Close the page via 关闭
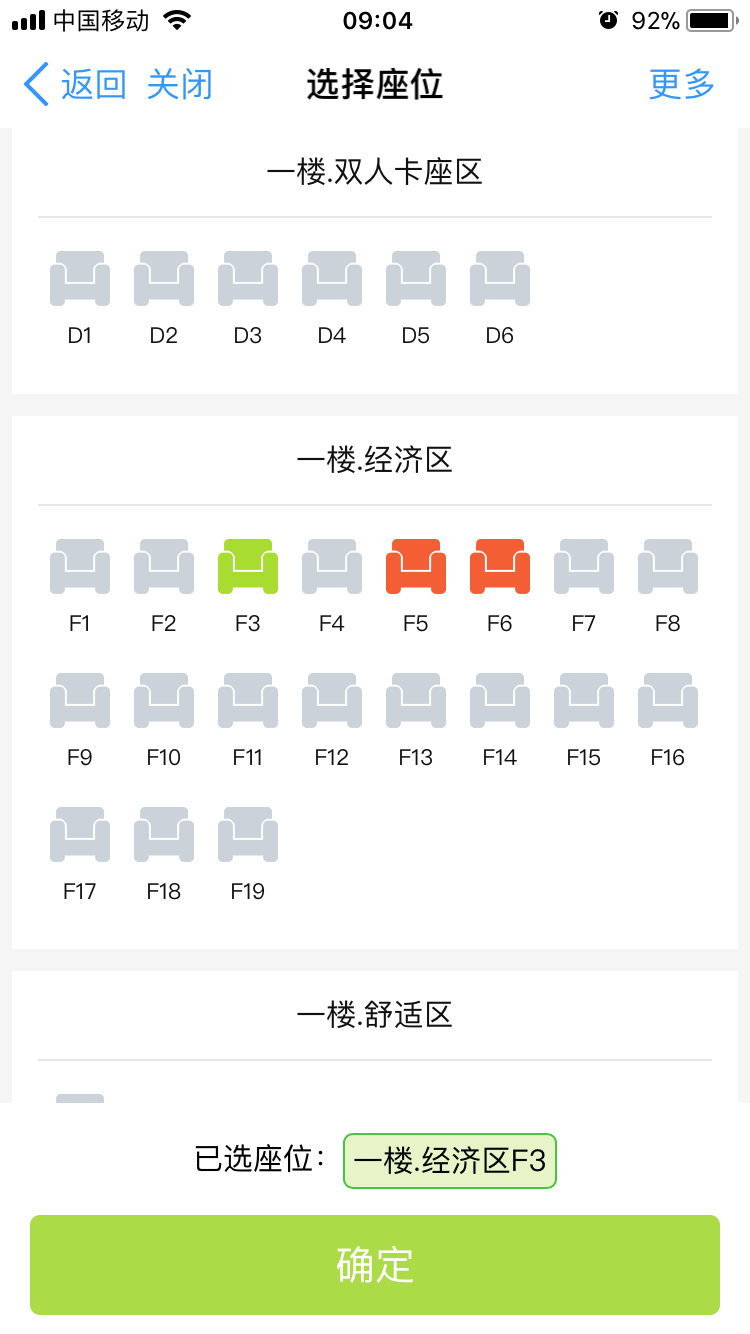The height and width of the screenshot is (1334, 750). [180, 85]
